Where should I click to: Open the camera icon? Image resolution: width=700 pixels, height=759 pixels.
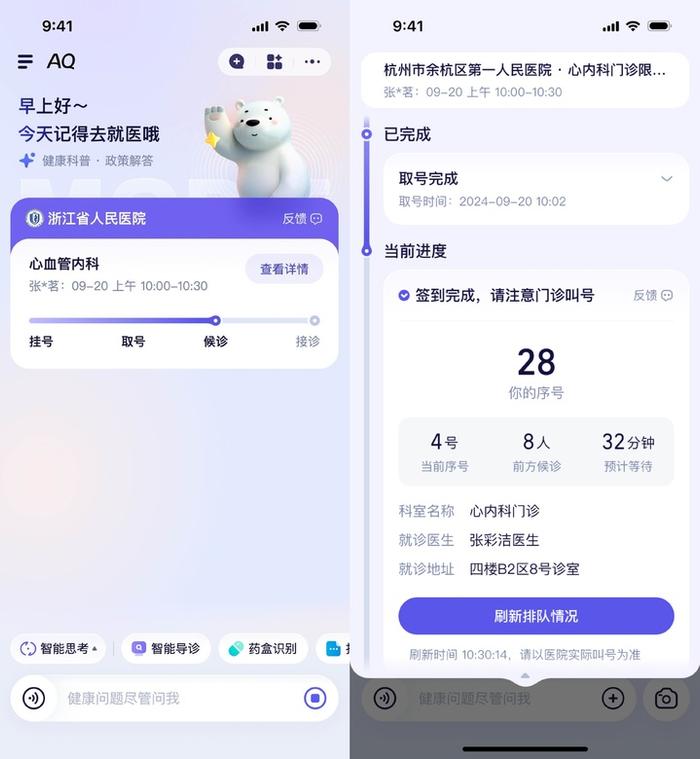pos(666,698)
